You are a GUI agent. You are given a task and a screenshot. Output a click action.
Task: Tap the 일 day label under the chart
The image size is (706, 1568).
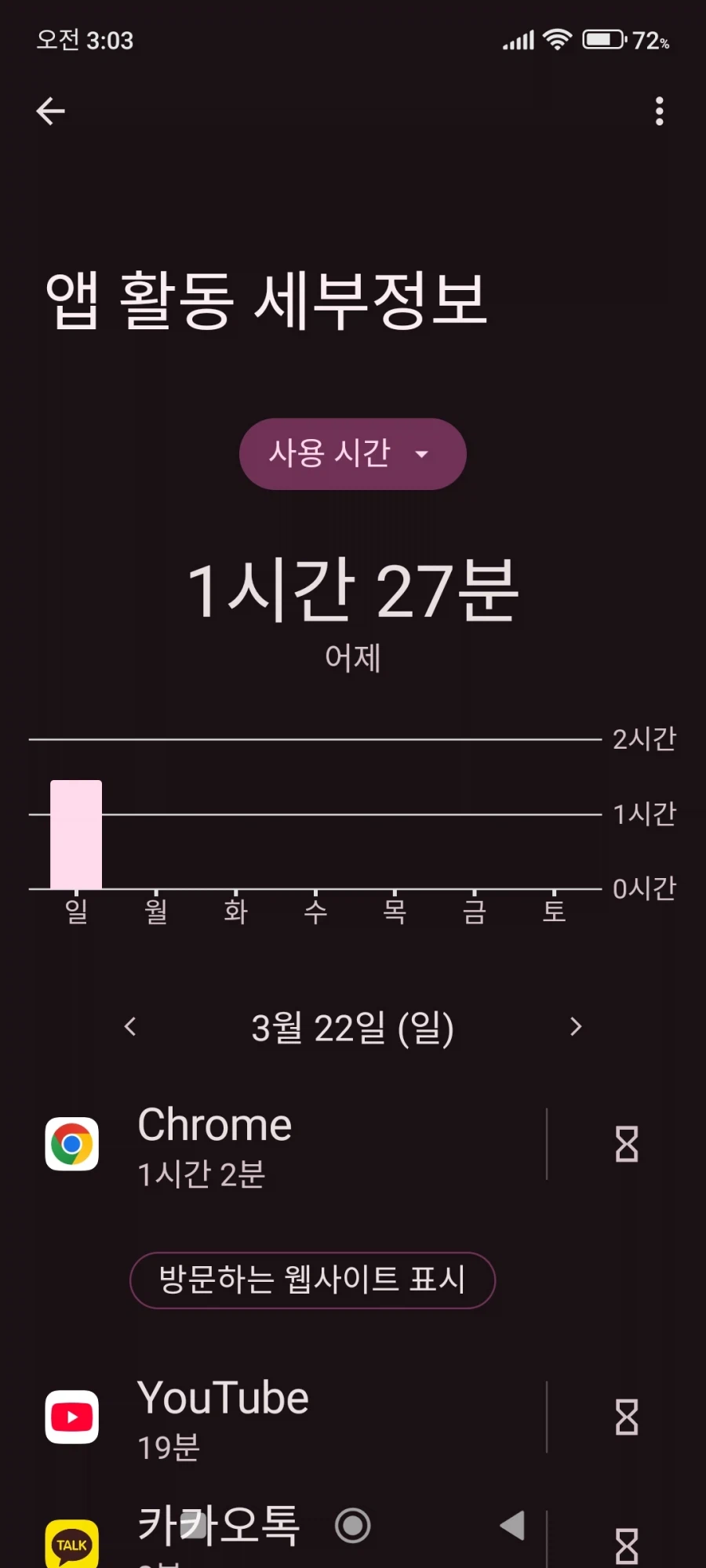75,910
